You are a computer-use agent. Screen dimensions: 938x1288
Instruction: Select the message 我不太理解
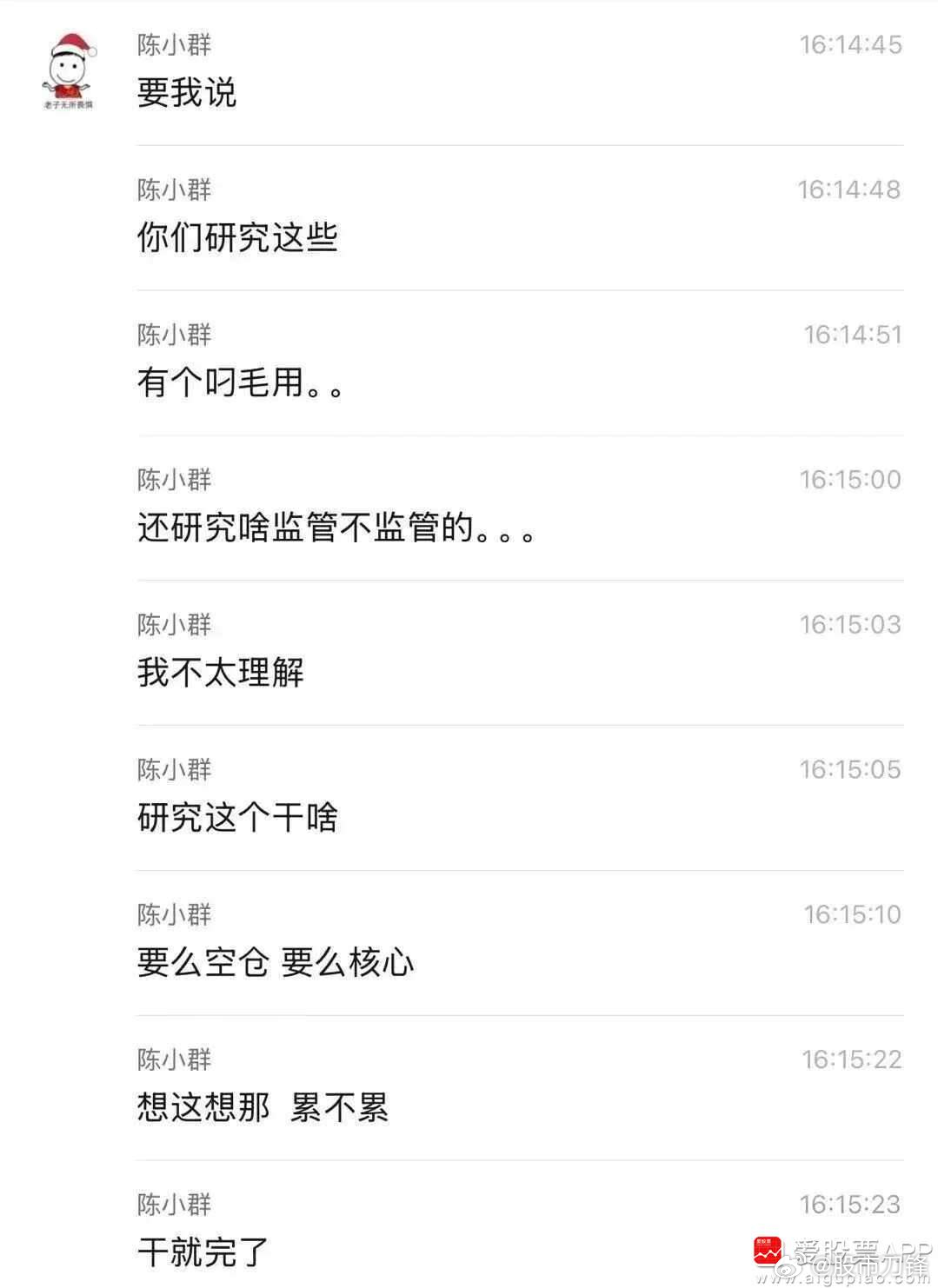(x=220, y=672)
